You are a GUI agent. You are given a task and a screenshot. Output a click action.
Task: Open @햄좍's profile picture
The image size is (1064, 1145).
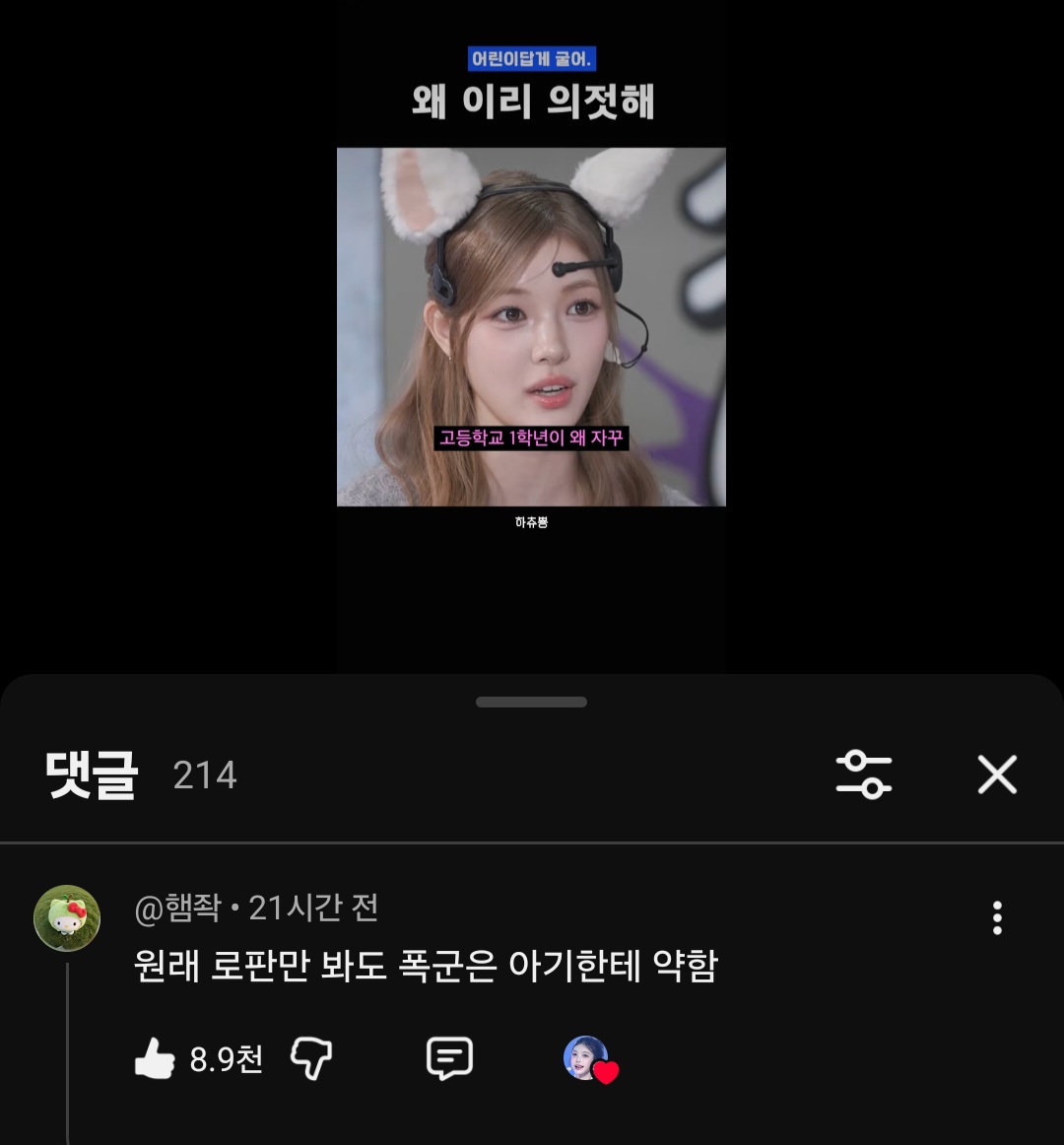(67, 917)
